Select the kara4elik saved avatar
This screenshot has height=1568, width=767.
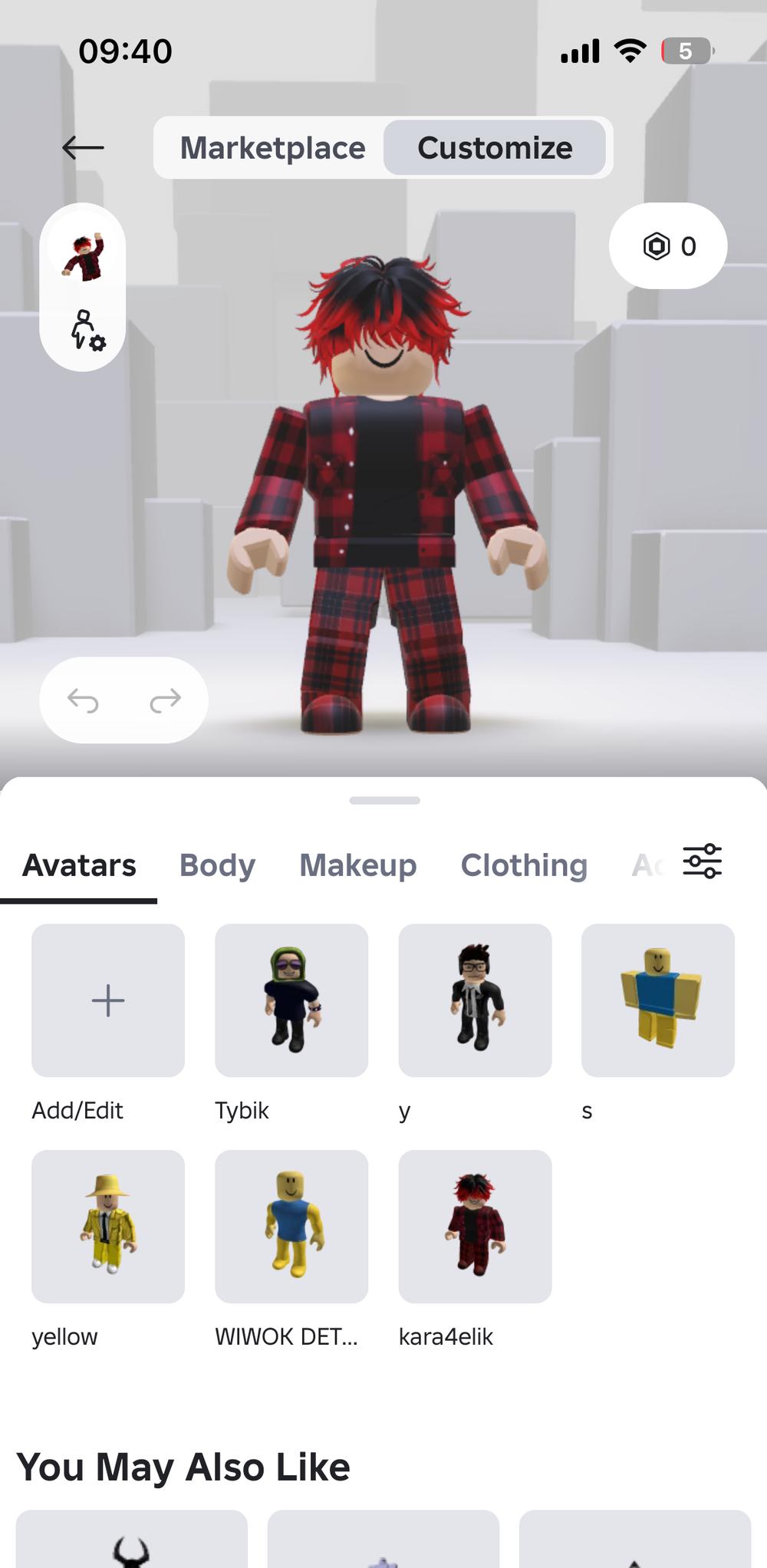[x=475, y=1226]
